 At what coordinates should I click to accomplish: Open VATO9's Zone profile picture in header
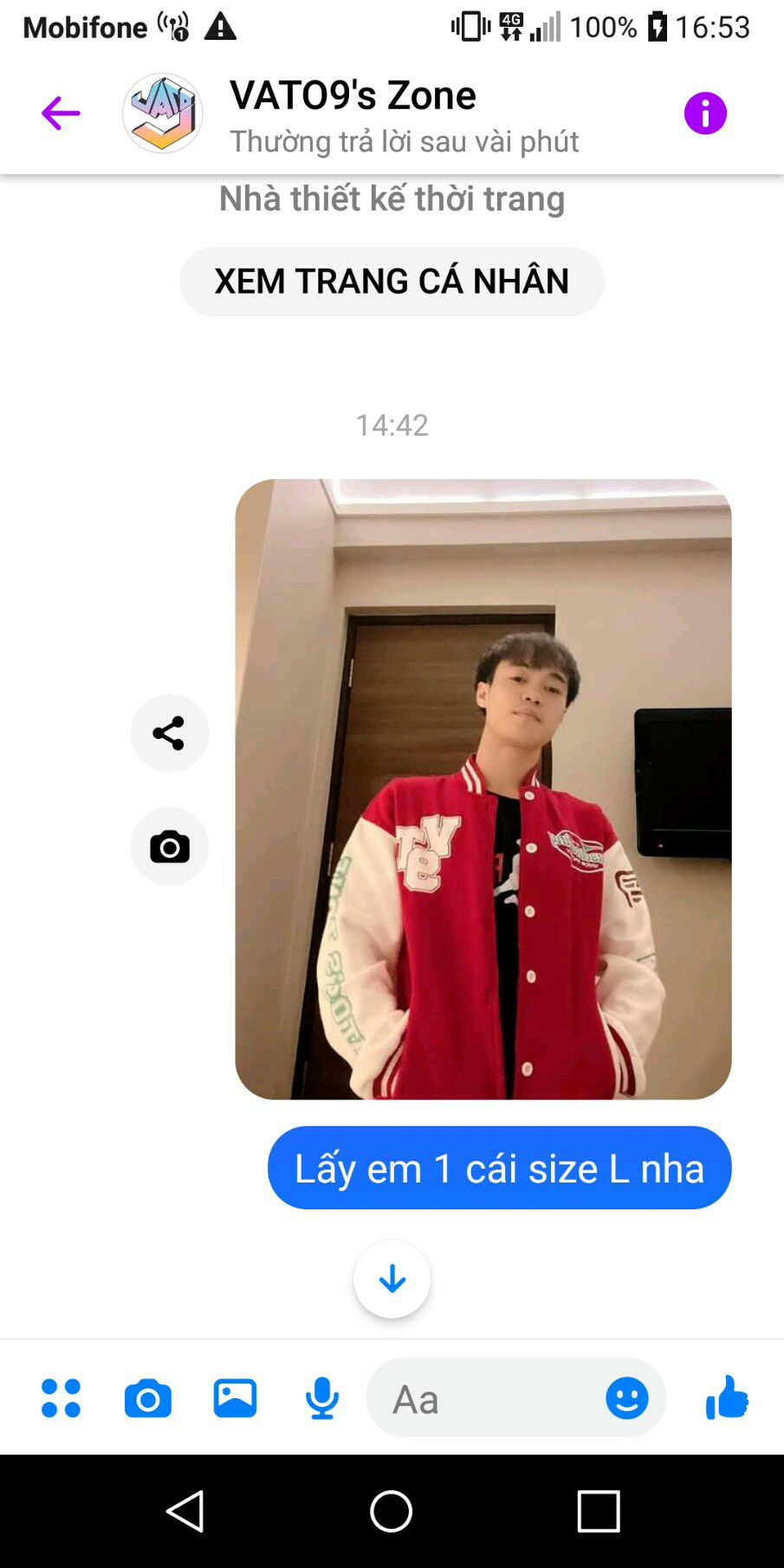click(x=163, y=113)
